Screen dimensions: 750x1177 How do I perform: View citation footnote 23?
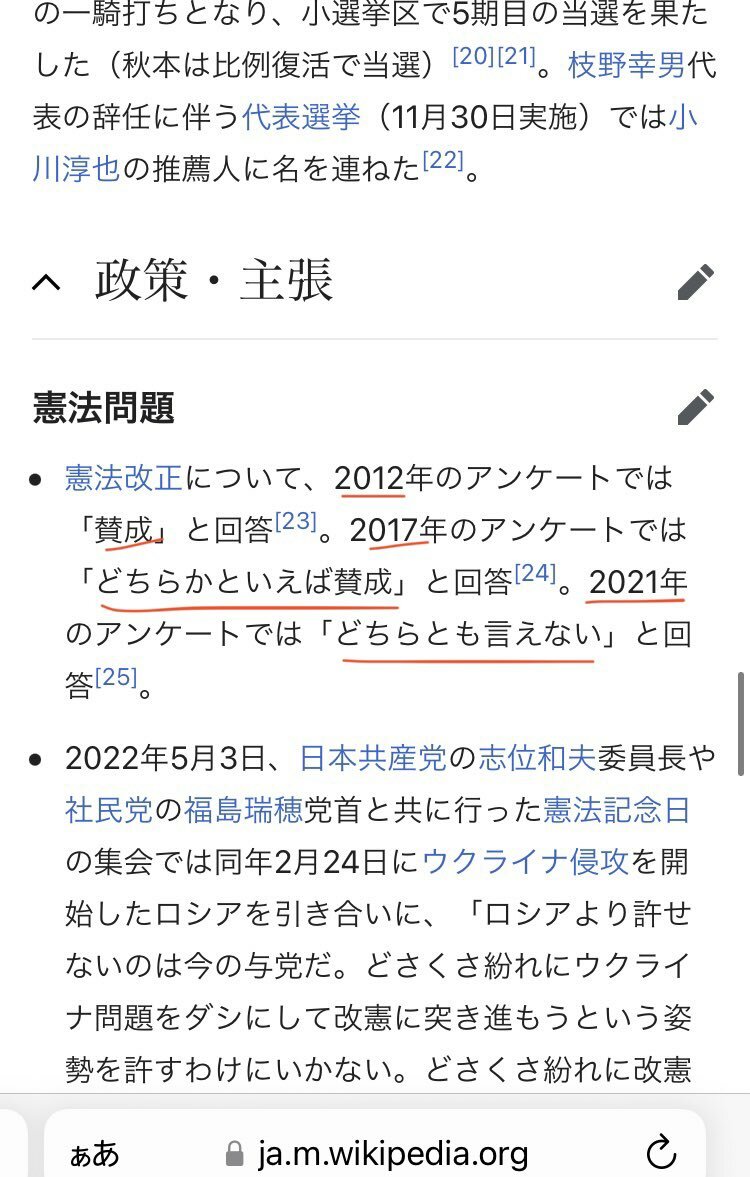[296, 521]
